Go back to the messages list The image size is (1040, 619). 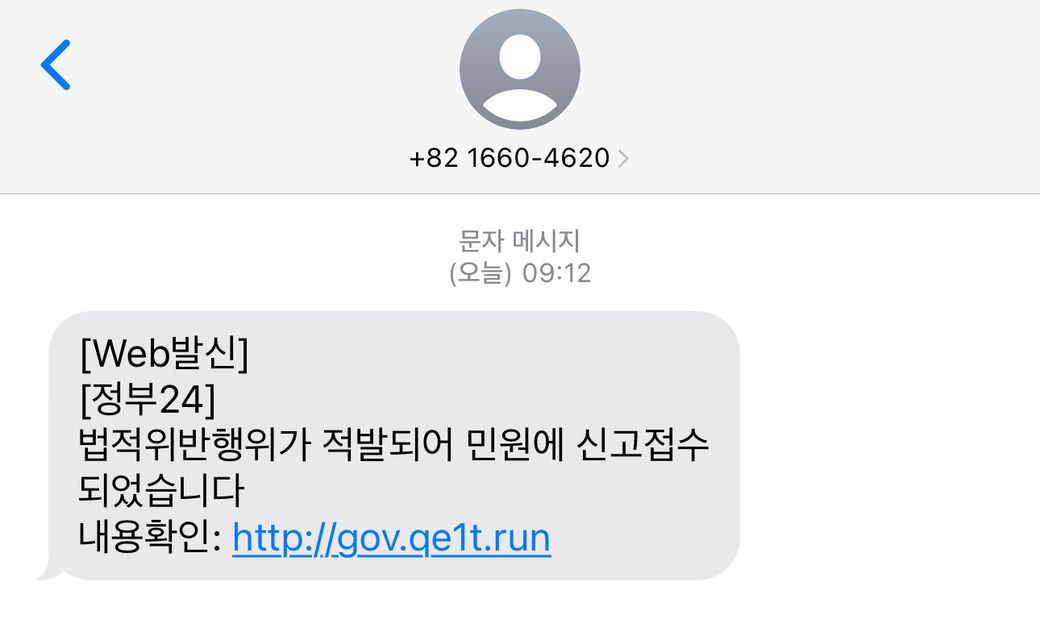tap(56, 65)
